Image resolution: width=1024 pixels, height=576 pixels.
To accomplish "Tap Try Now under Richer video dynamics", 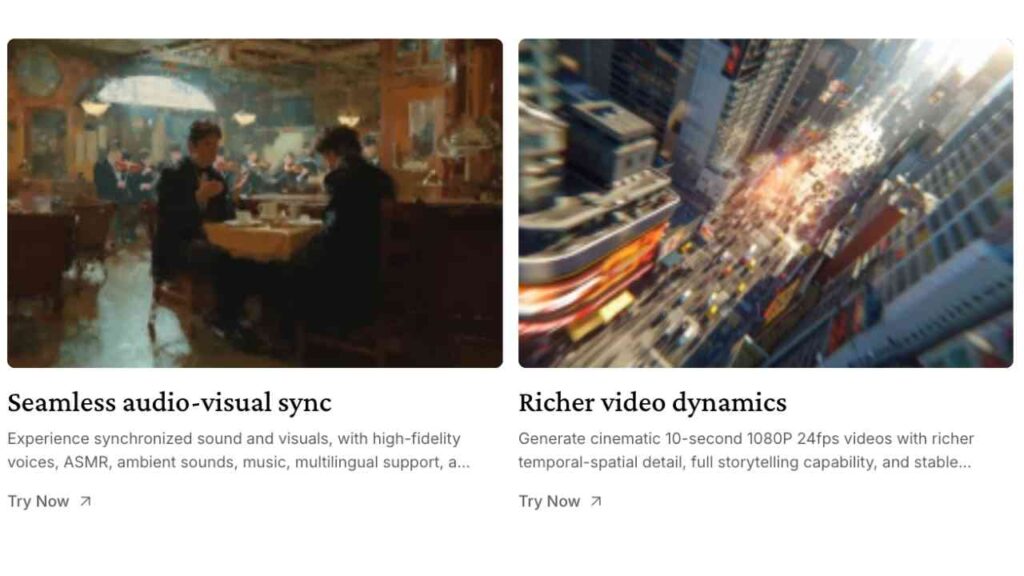I will [x=560, y=501].
